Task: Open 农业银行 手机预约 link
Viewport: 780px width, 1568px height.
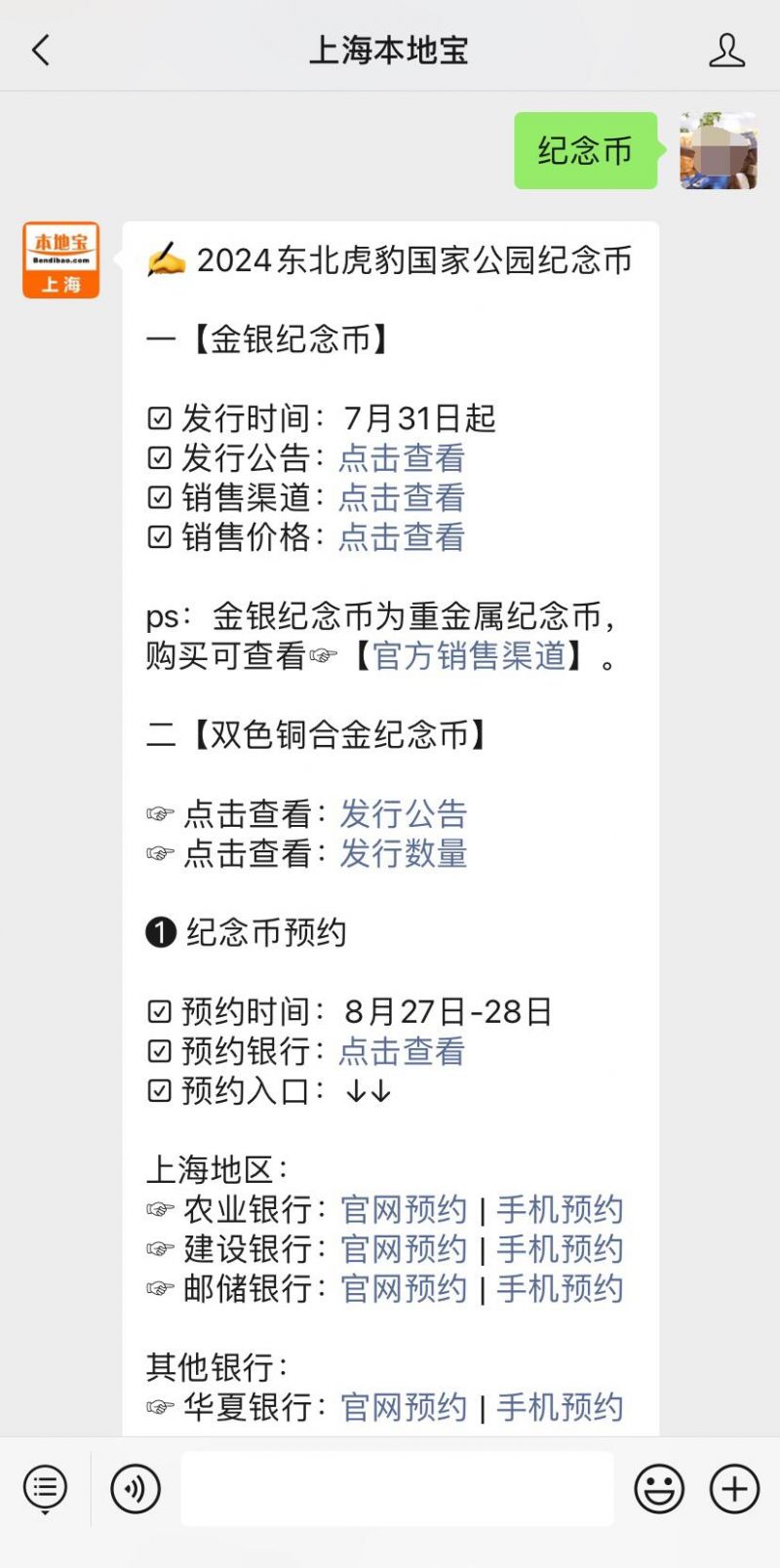Action: click(x=560, y=1210)
